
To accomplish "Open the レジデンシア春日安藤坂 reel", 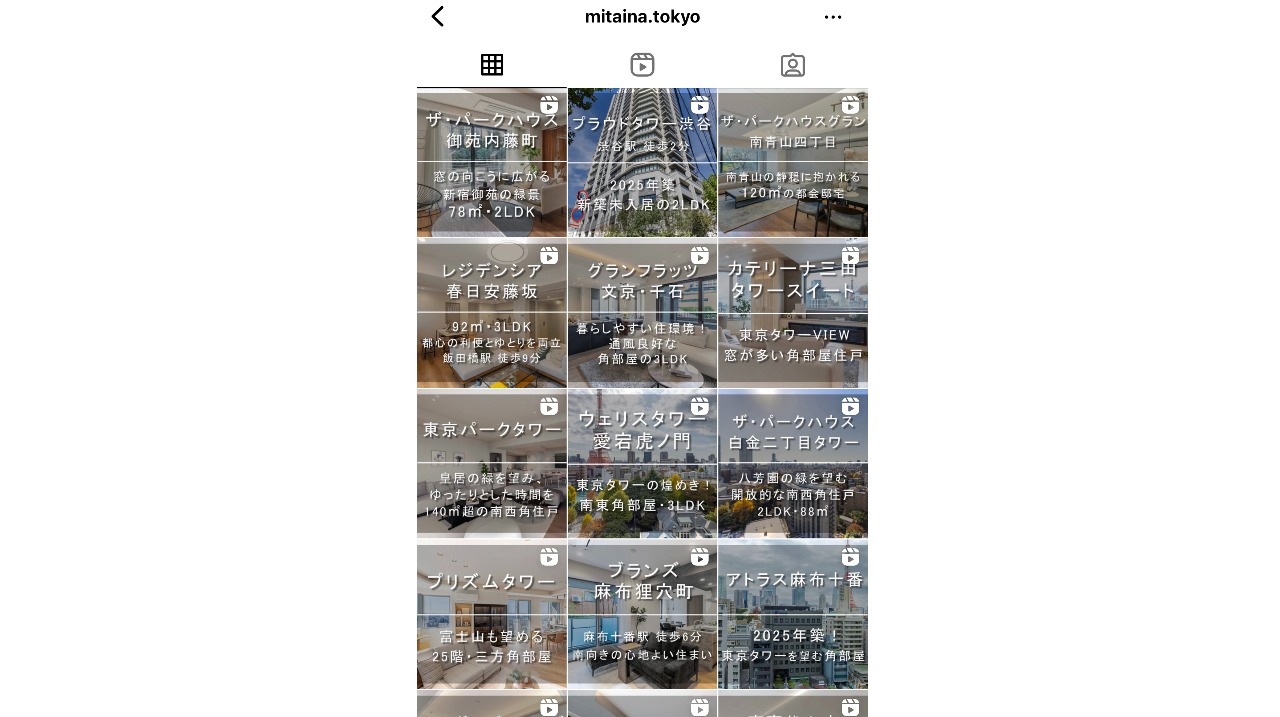I will point(492,313).
